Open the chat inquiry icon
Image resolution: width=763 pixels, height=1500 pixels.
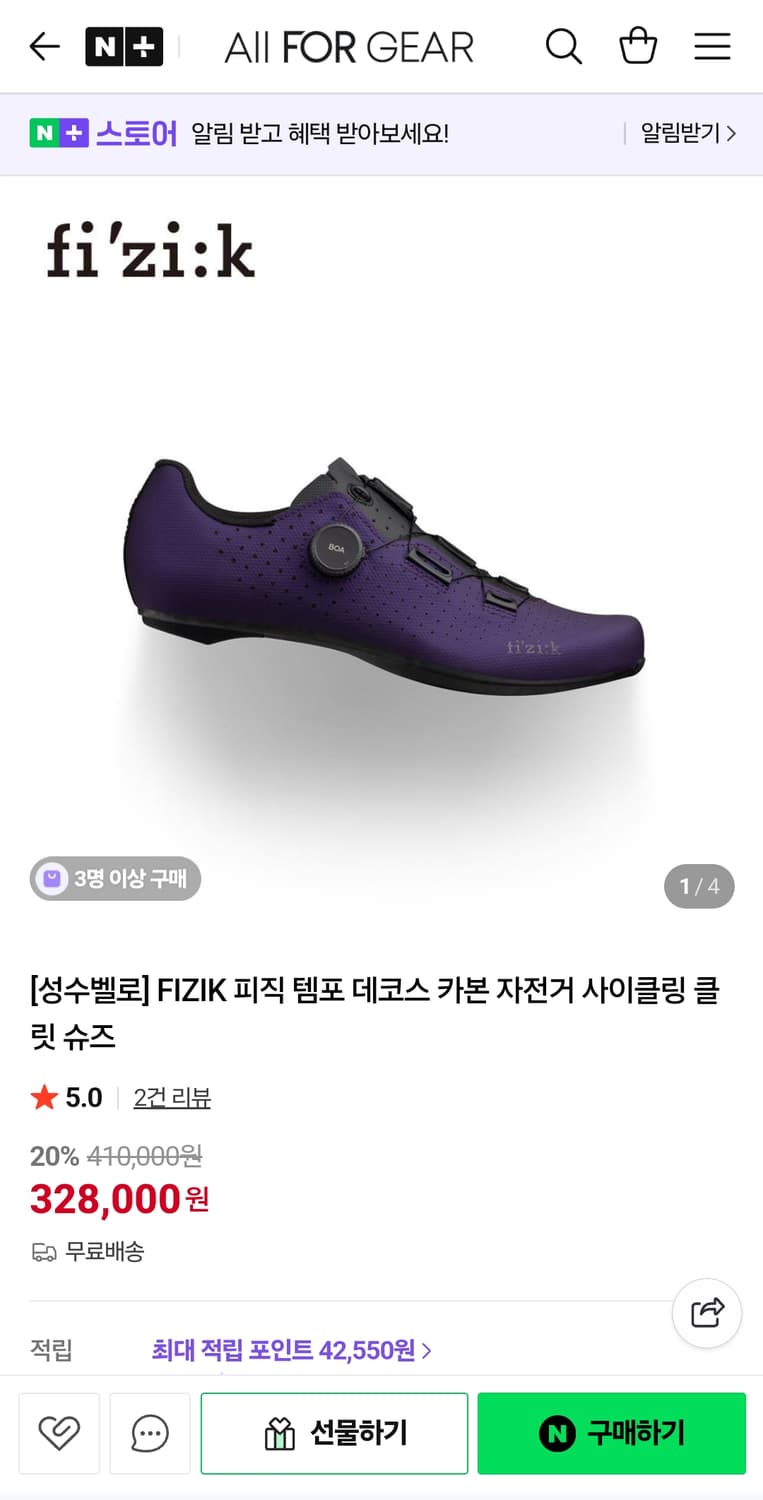point(149,1433)
